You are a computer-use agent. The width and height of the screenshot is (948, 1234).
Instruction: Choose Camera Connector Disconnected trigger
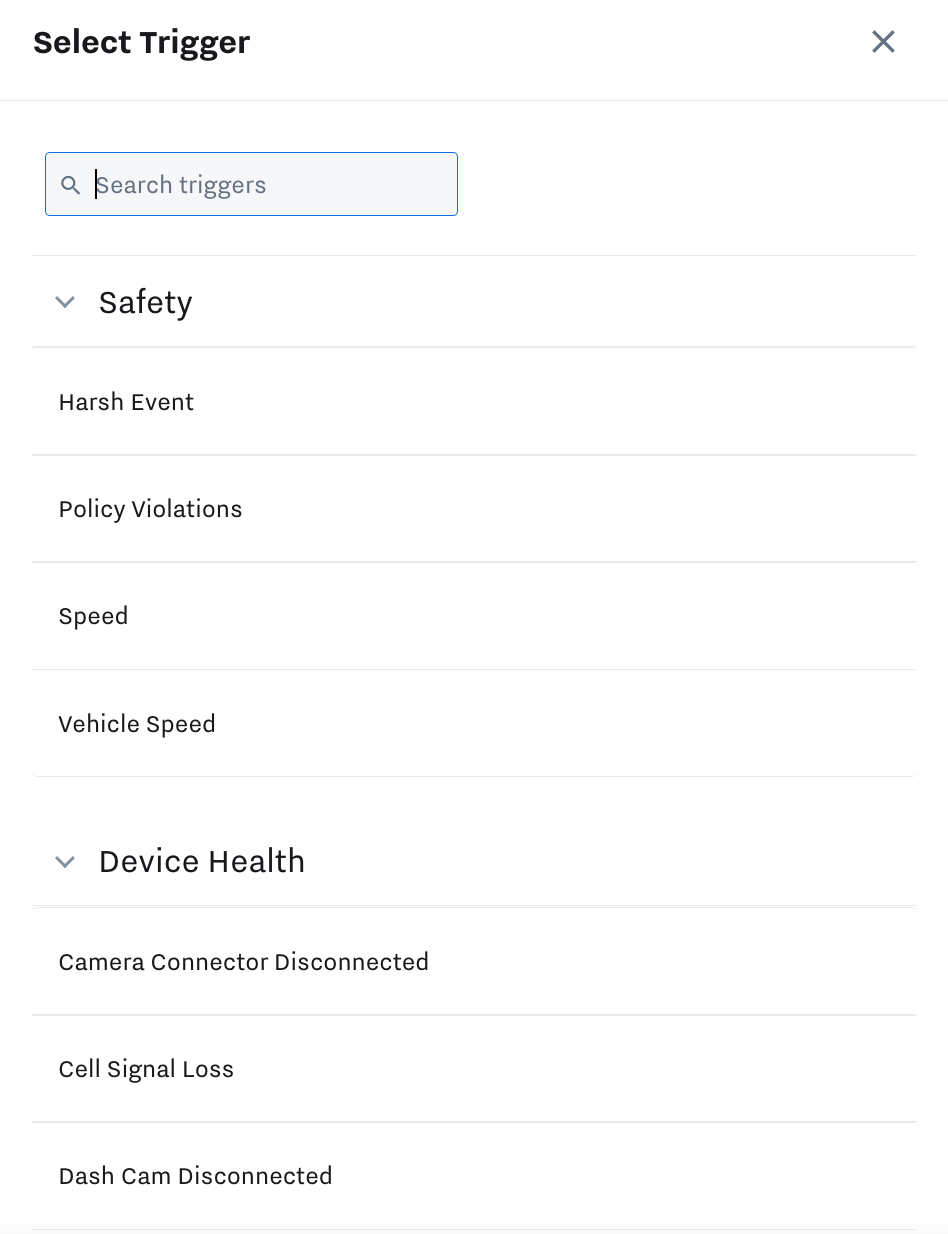click(x=244, y=962)
